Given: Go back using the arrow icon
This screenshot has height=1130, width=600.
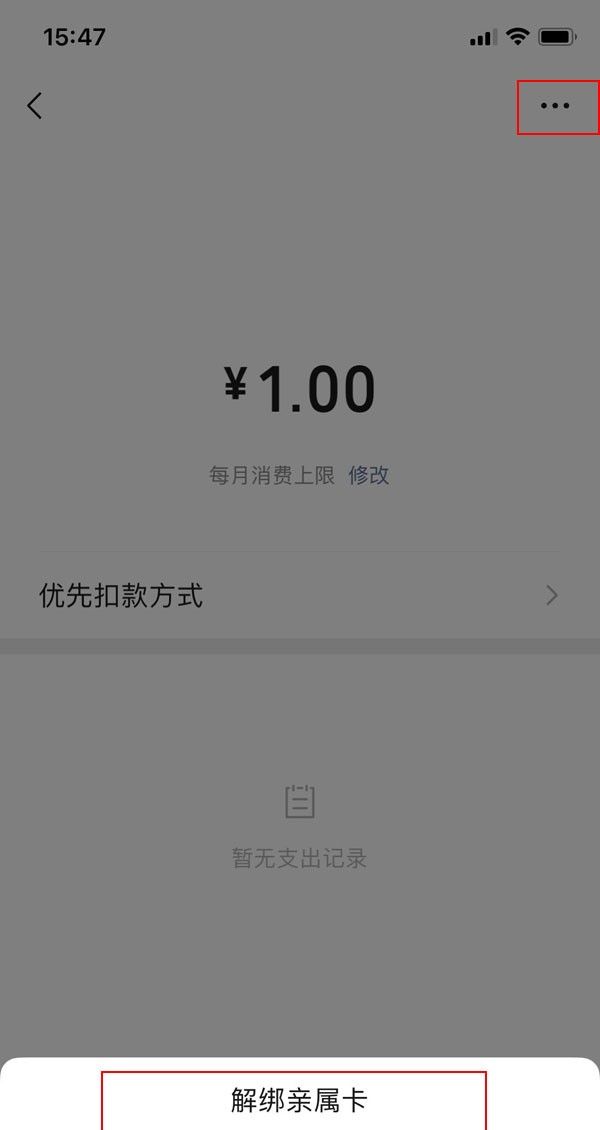Looking at the screenshot, I should 35,106.
